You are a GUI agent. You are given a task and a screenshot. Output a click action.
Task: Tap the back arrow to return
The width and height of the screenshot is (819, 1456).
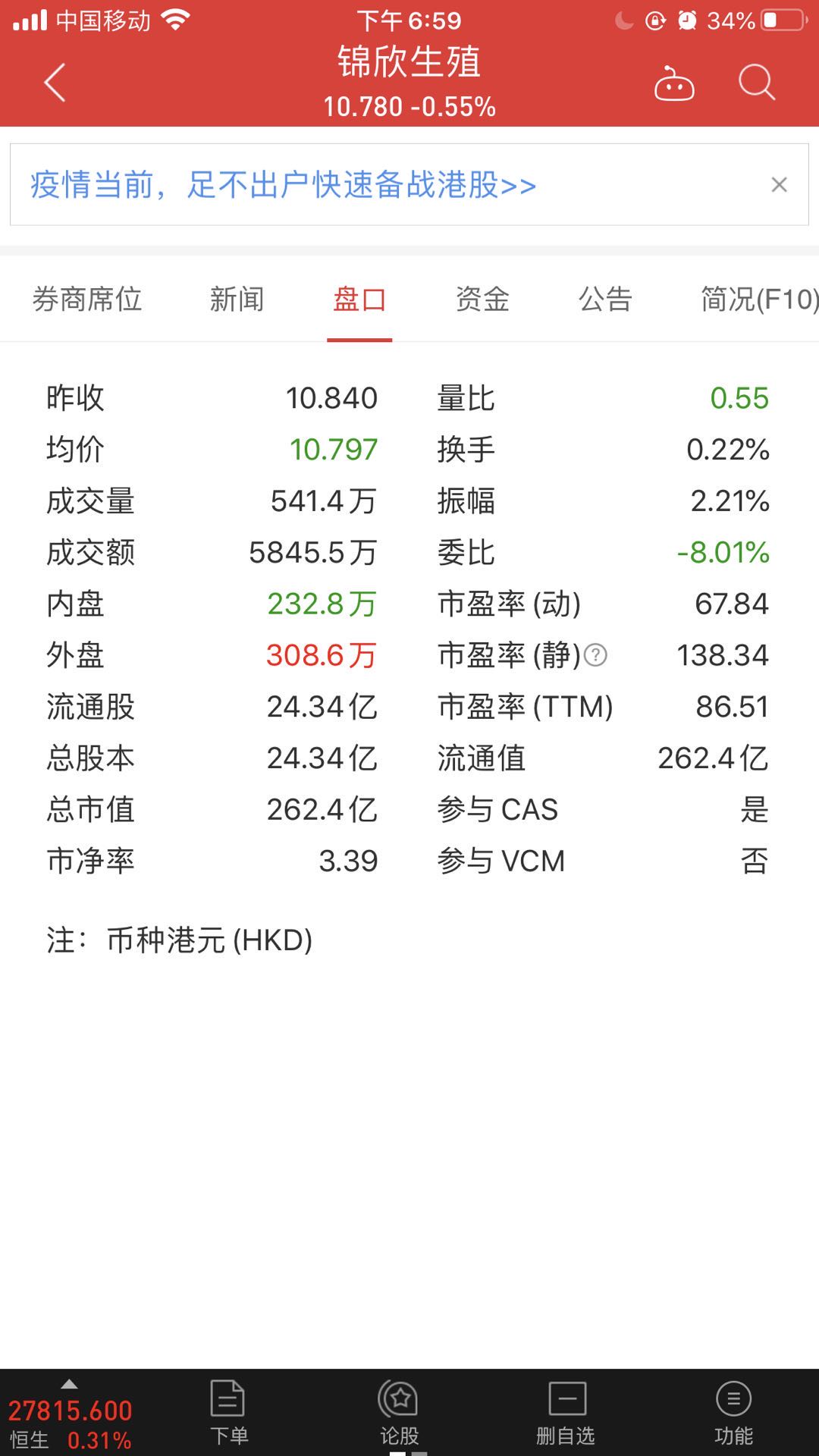tap(53, 83)
